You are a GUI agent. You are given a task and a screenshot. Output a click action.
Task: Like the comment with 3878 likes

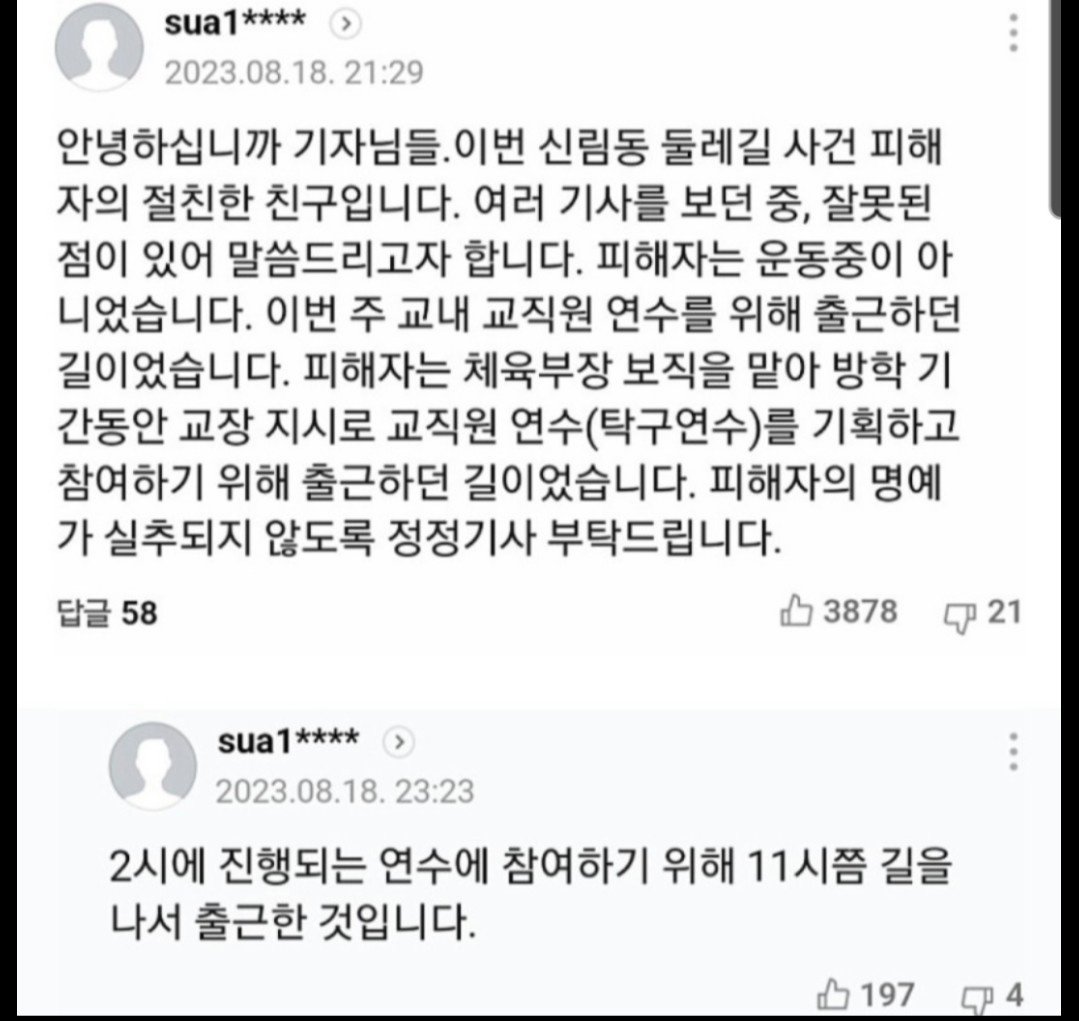click(x=797, y=612)
